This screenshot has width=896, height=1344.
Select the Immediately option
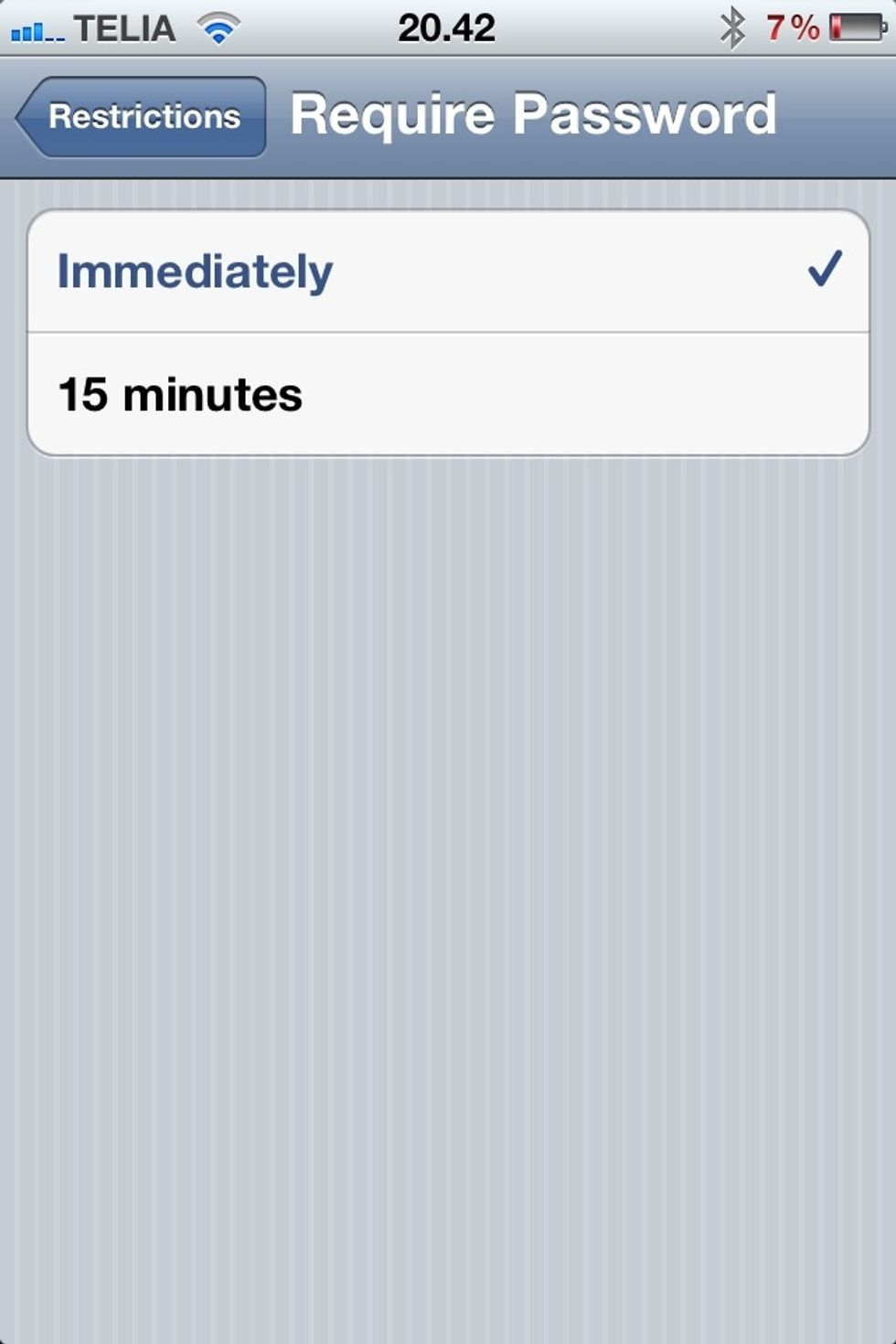point(447,272)
